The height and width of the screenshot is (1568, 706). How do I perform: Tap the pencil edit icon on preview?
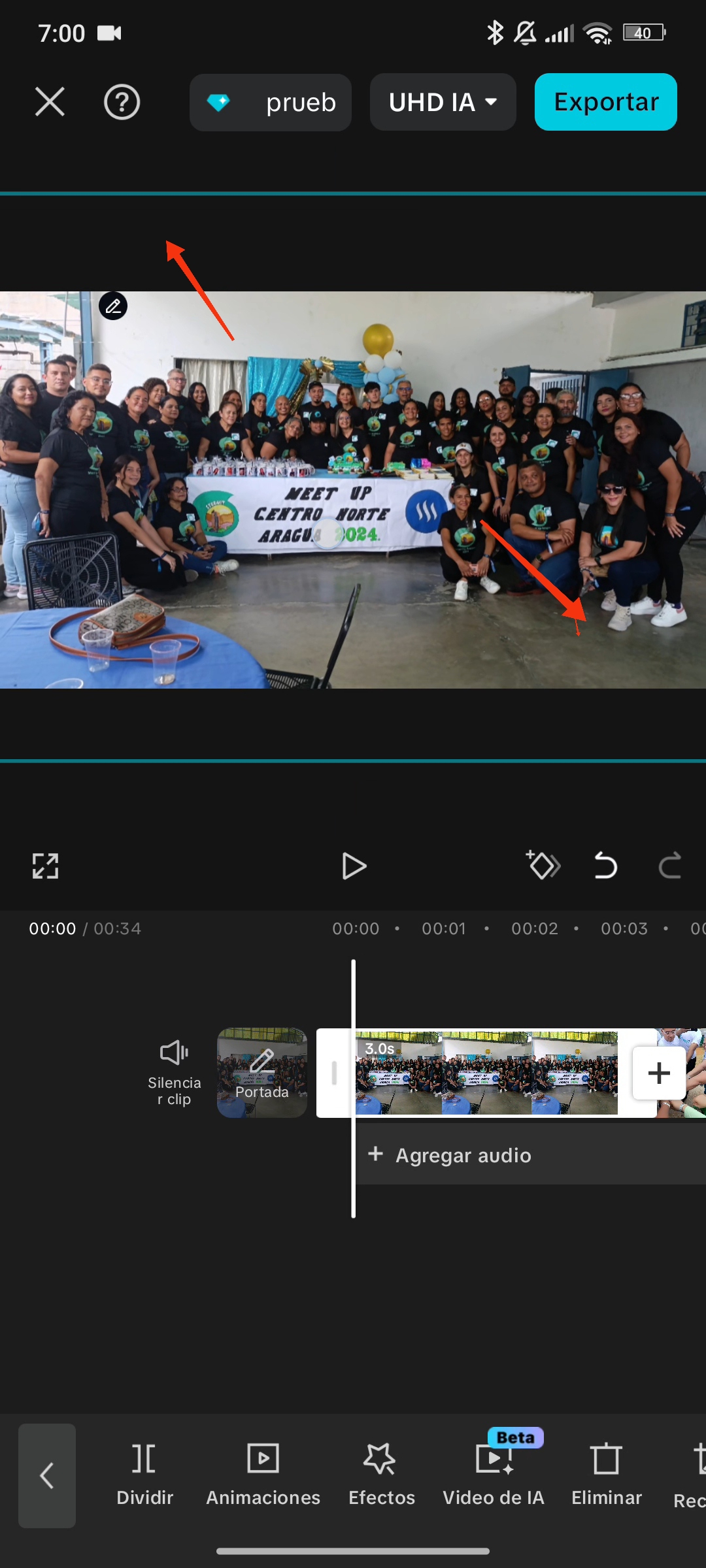(113, 306)
